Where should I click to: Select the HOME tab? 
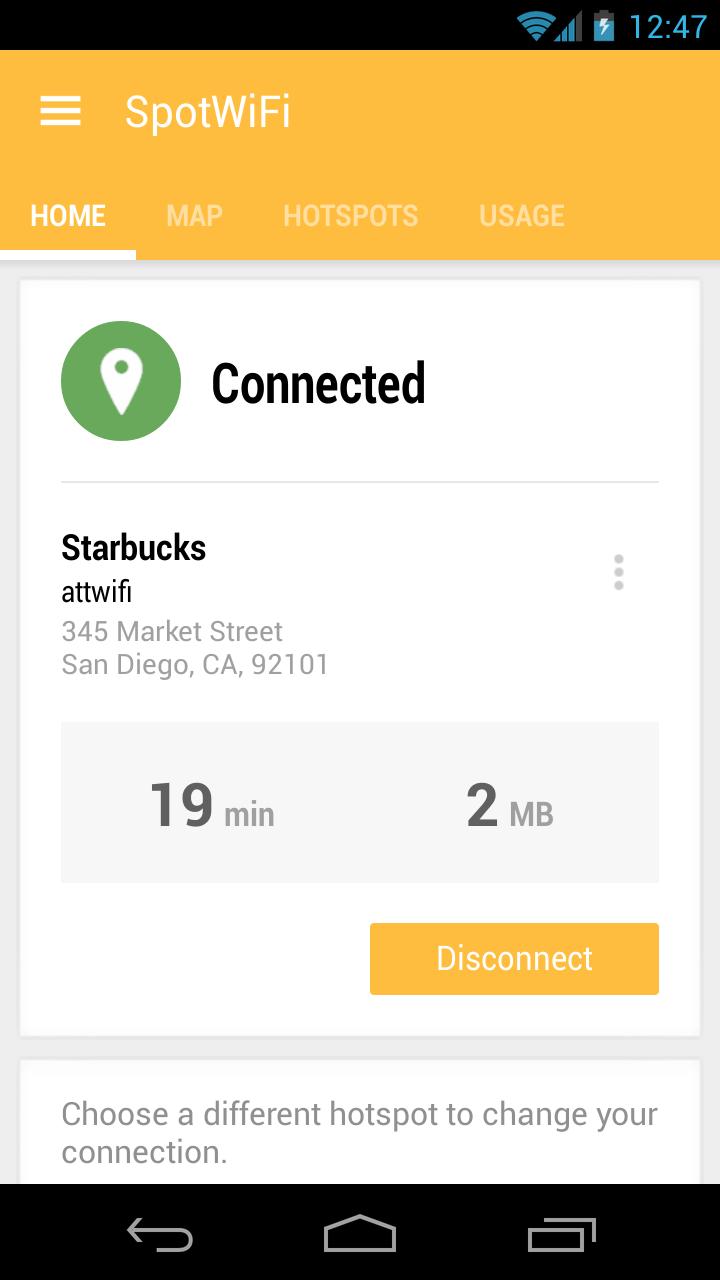(67, 215)
